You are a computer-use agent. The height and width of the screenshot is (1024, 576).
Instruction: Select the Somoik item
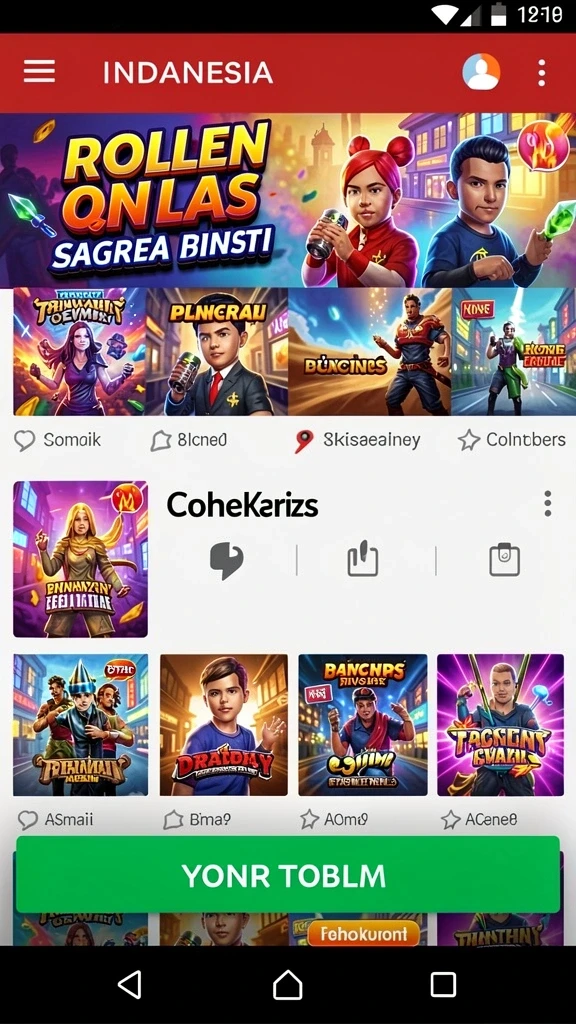[58, 440]
